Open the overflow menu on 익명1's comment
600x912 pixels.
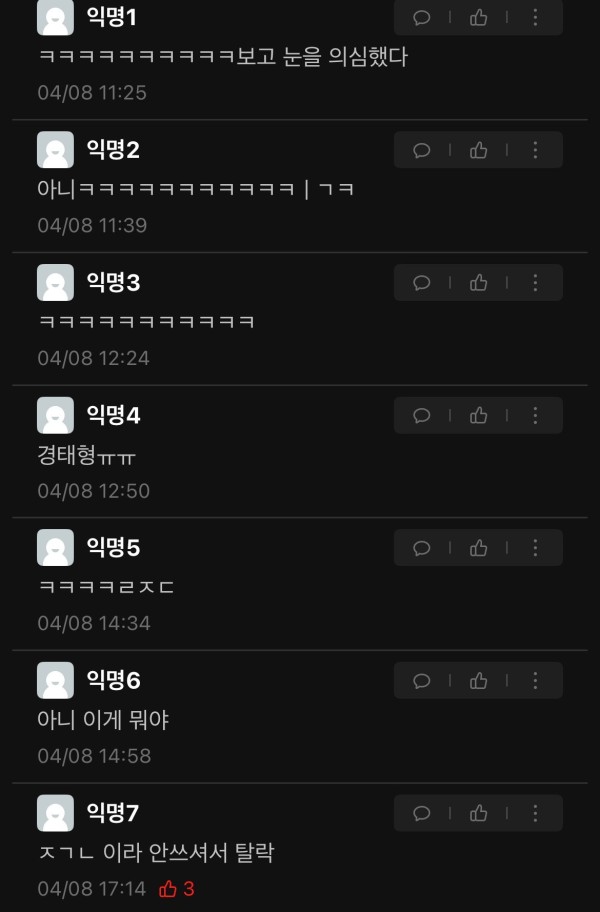click(x=535, y=17)
